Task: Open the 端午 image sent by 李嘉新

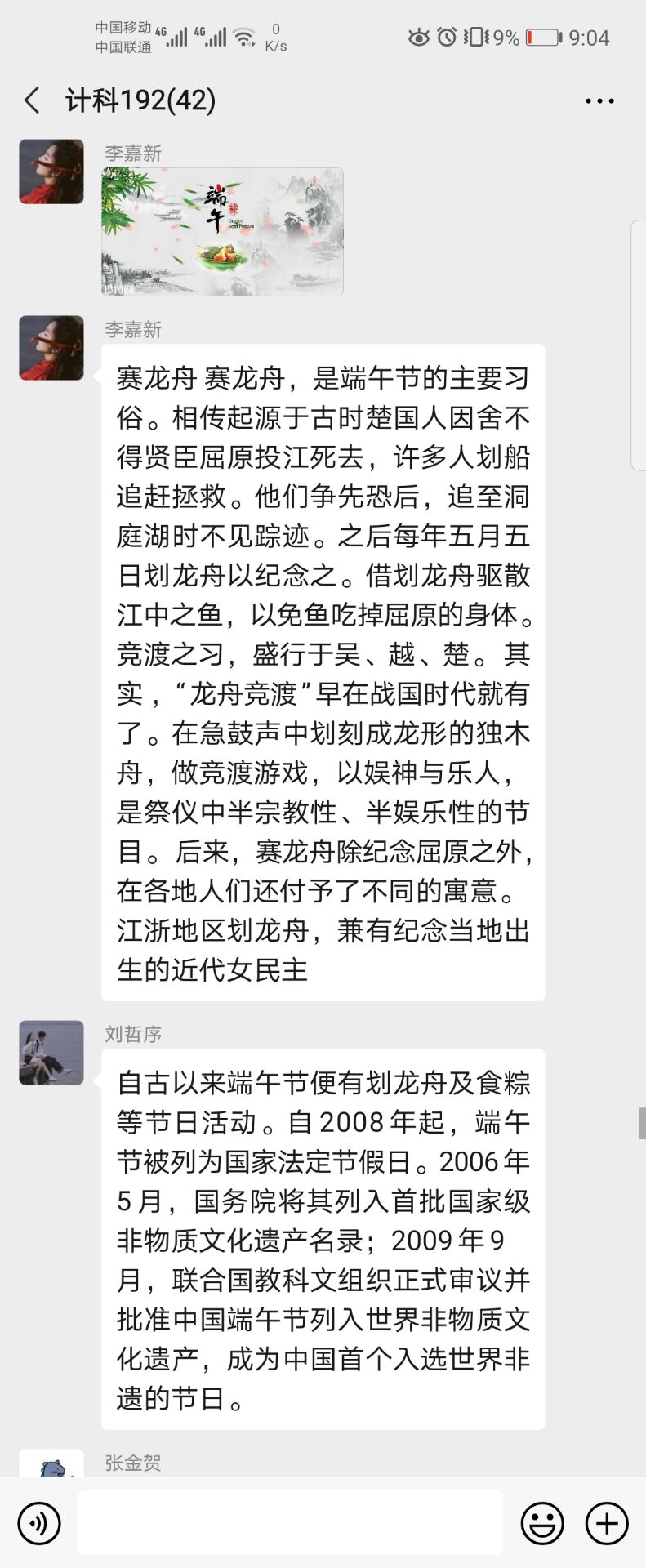Action: [222, 232]
